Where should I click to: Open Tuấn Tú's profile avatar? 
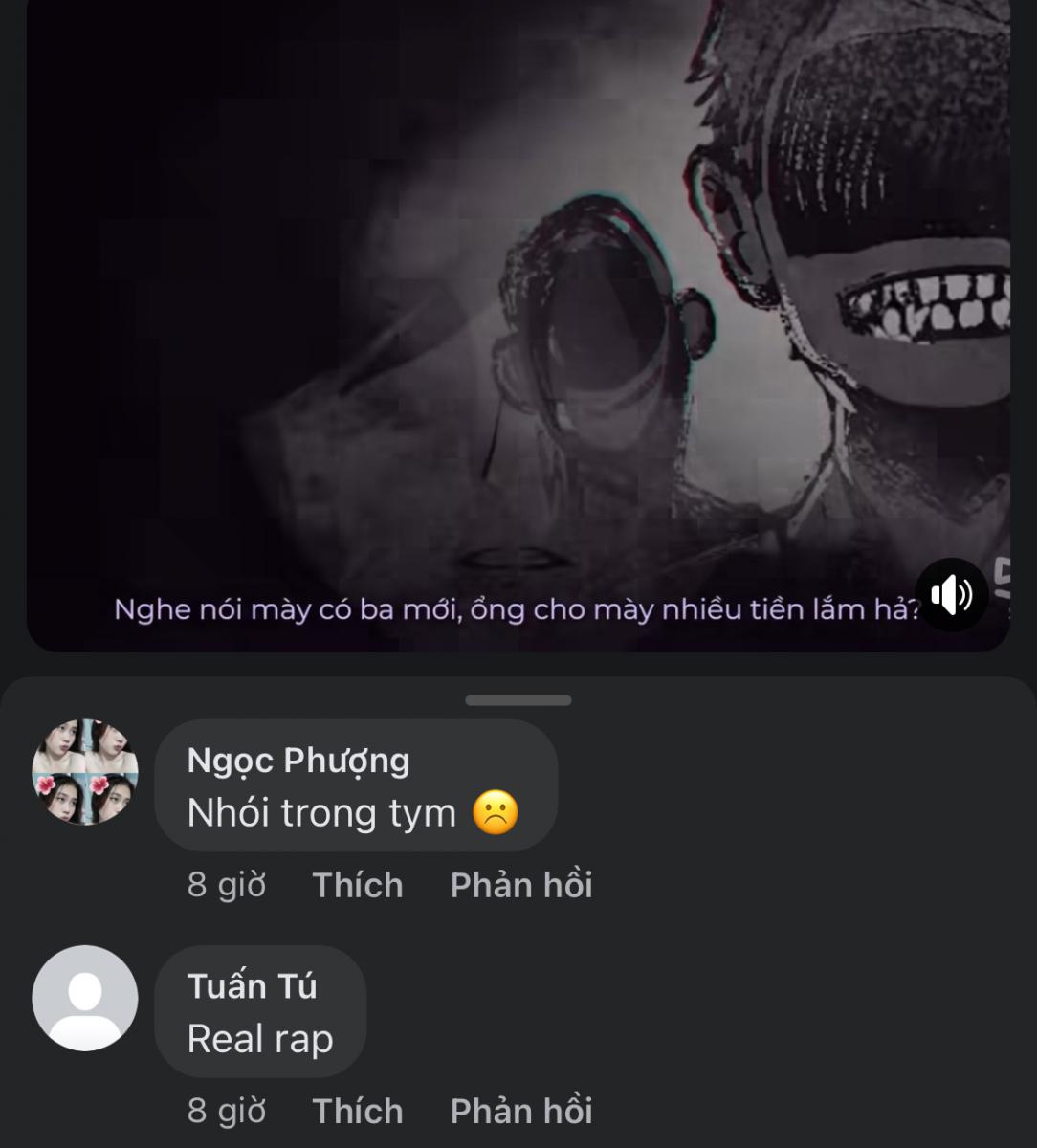[85, 998]
